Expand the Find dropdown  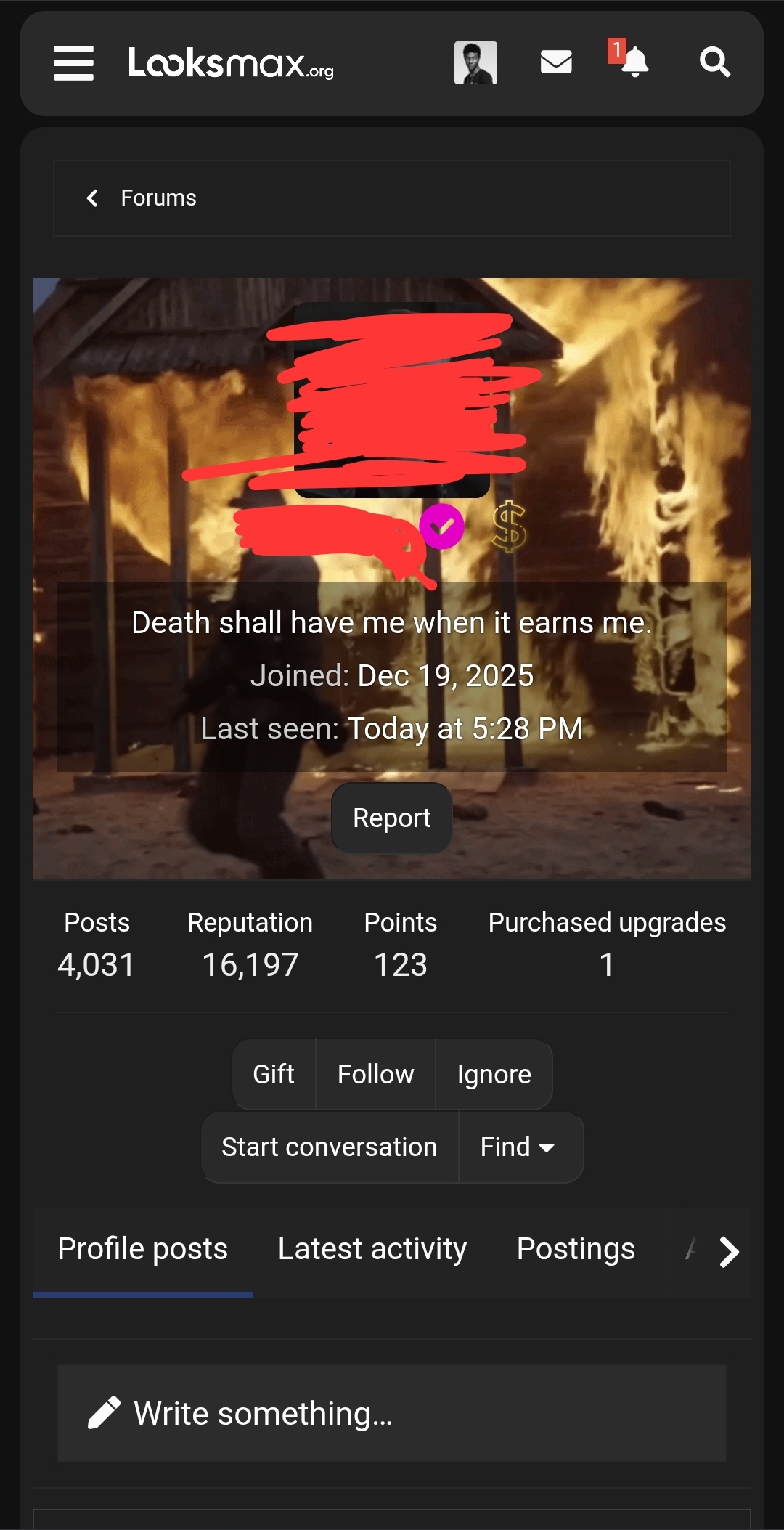pyautogui.click(x=520, y=1147)
